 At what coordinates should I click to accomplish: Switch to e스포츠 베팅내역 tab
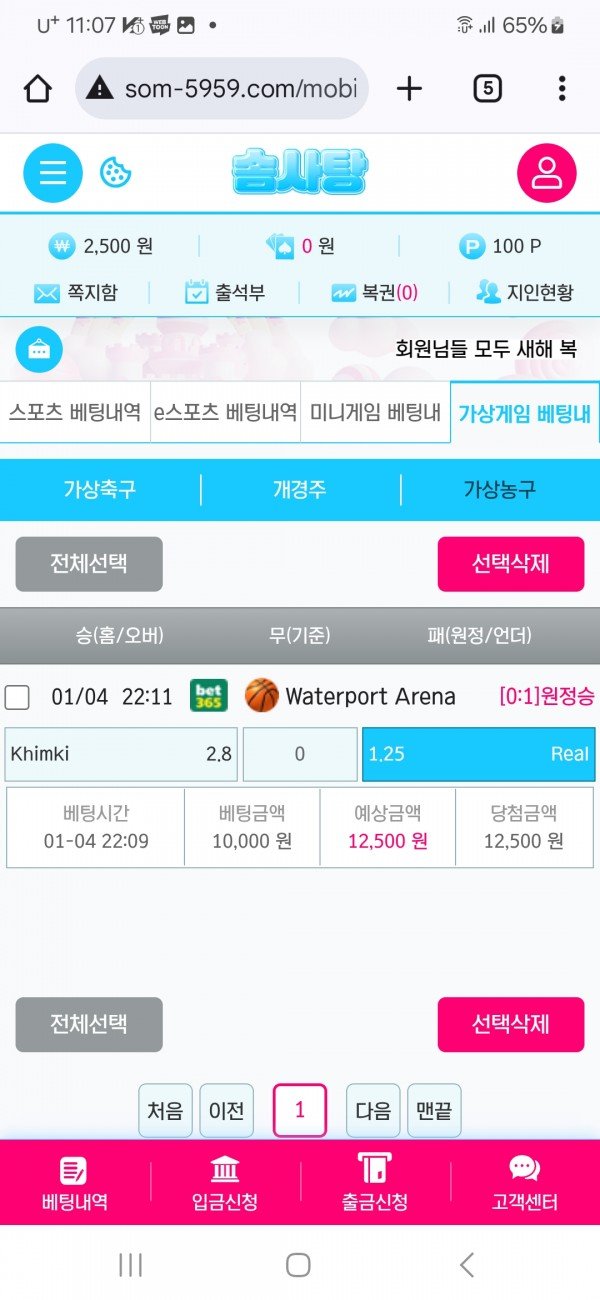point(225,411)
